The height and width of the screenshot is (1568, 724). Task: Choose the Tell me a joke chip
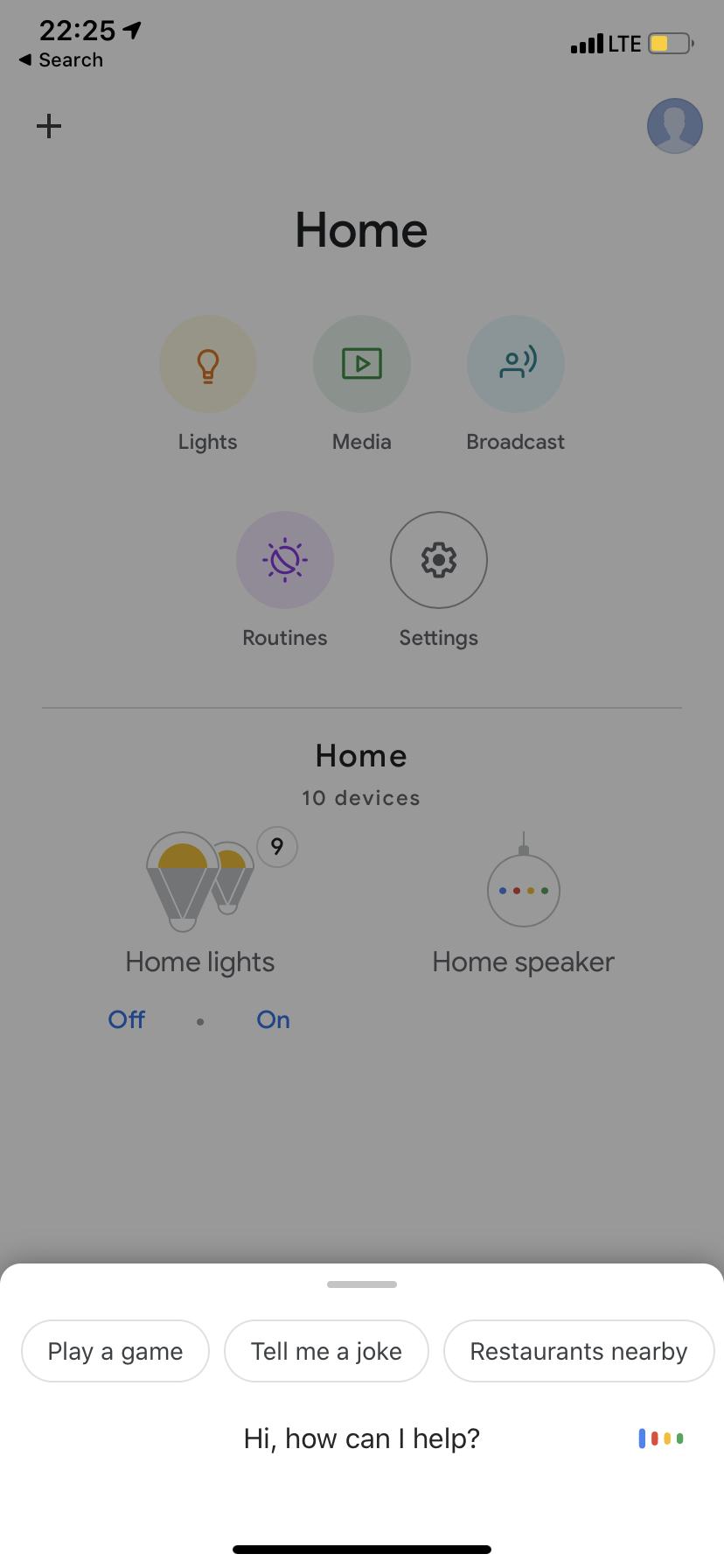(326, 1351)
